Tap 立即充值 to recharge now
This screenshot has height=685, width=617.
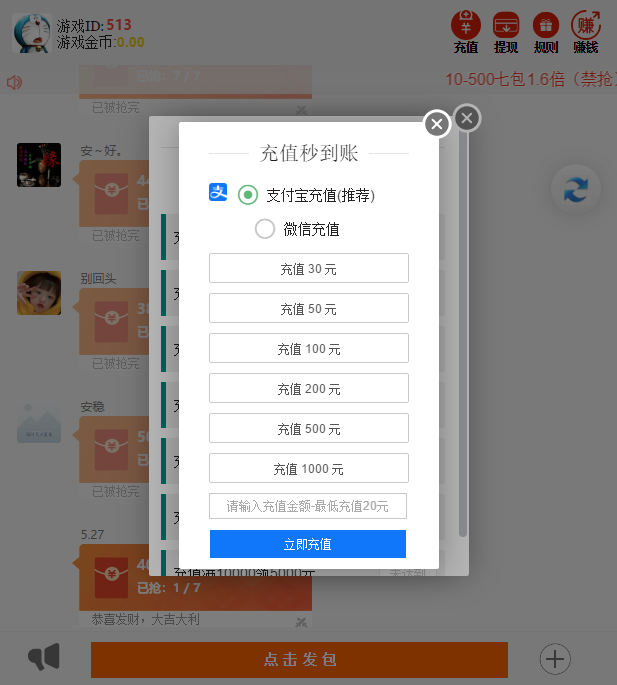pos(308,544)
